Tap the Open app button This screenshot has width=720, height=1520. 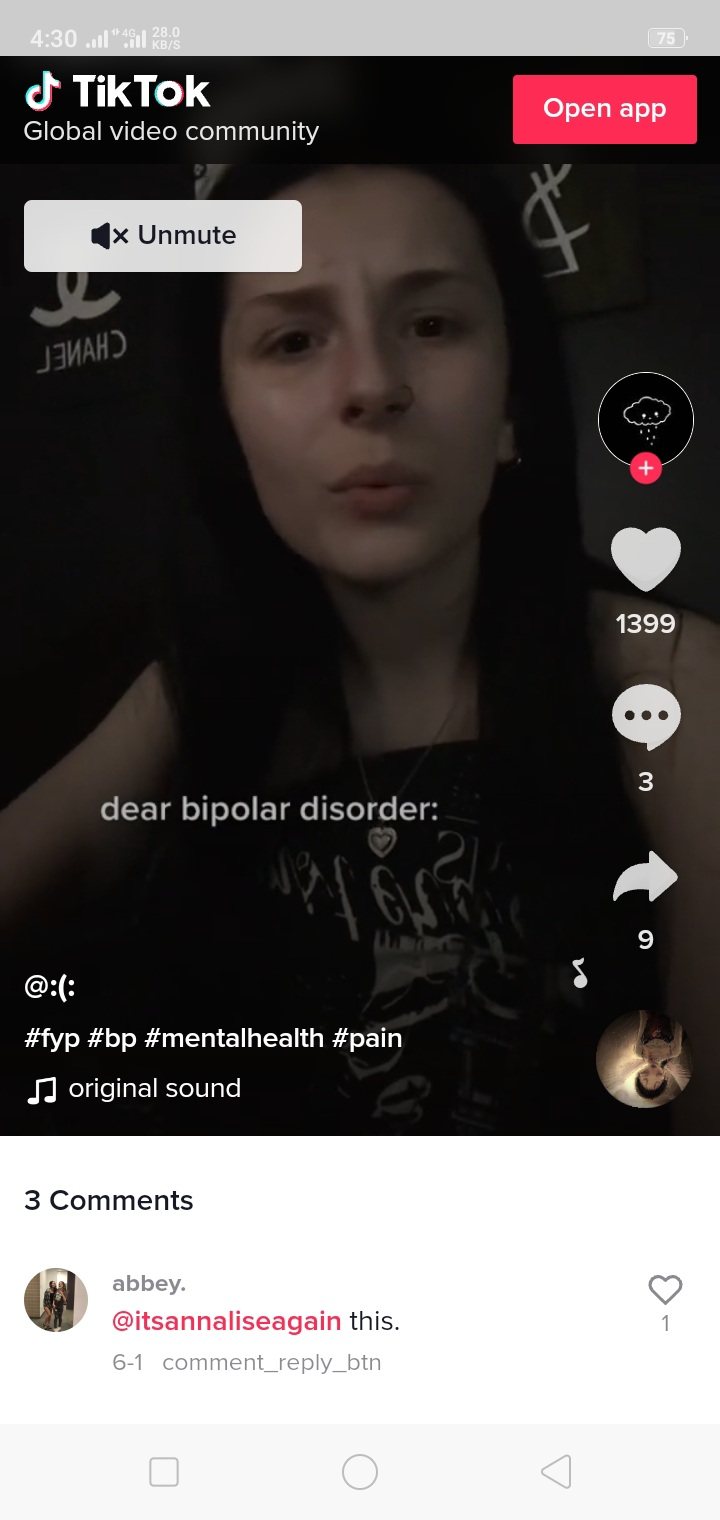point(604,109)
